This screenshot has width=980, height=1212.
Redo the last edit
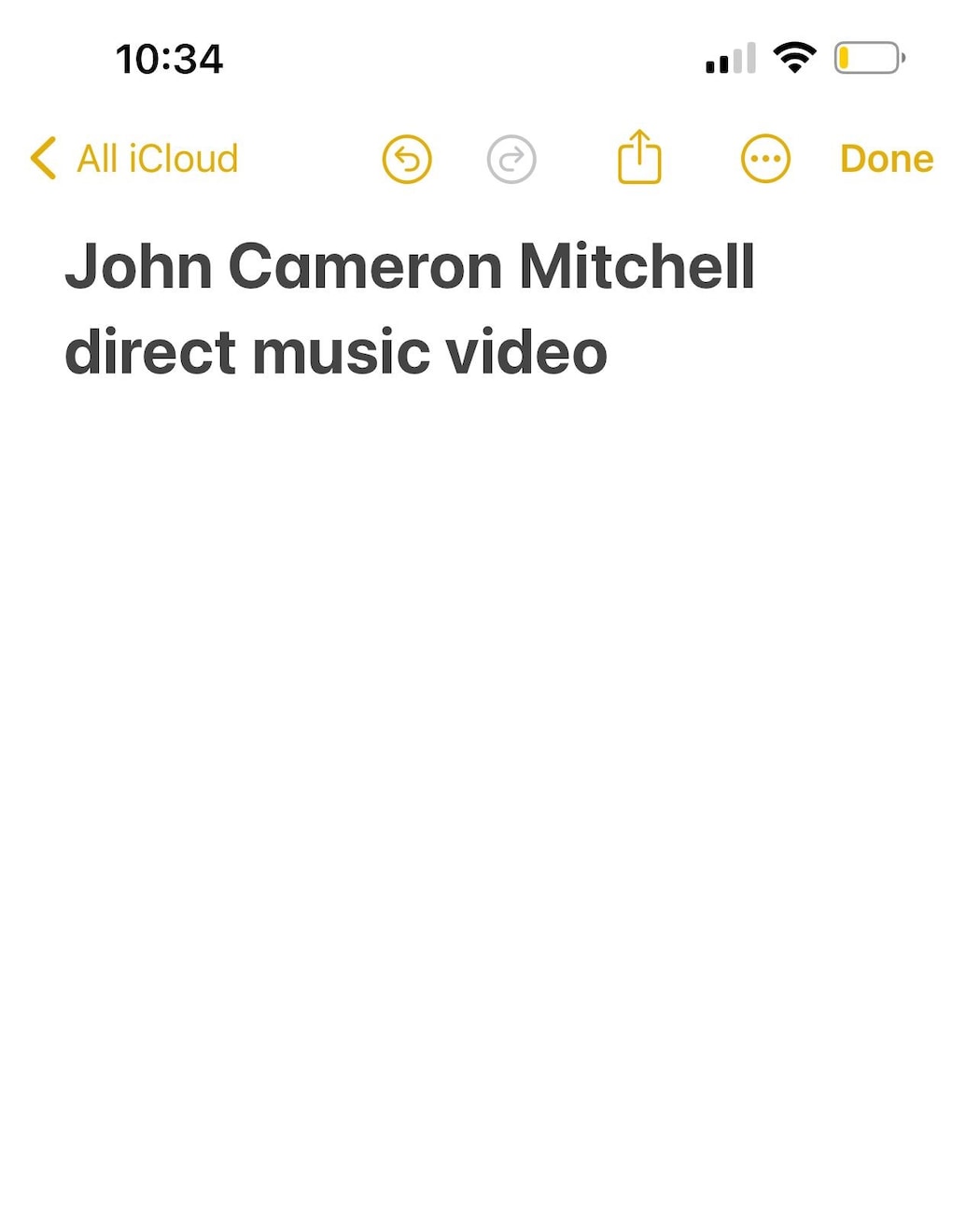point(511,159)
